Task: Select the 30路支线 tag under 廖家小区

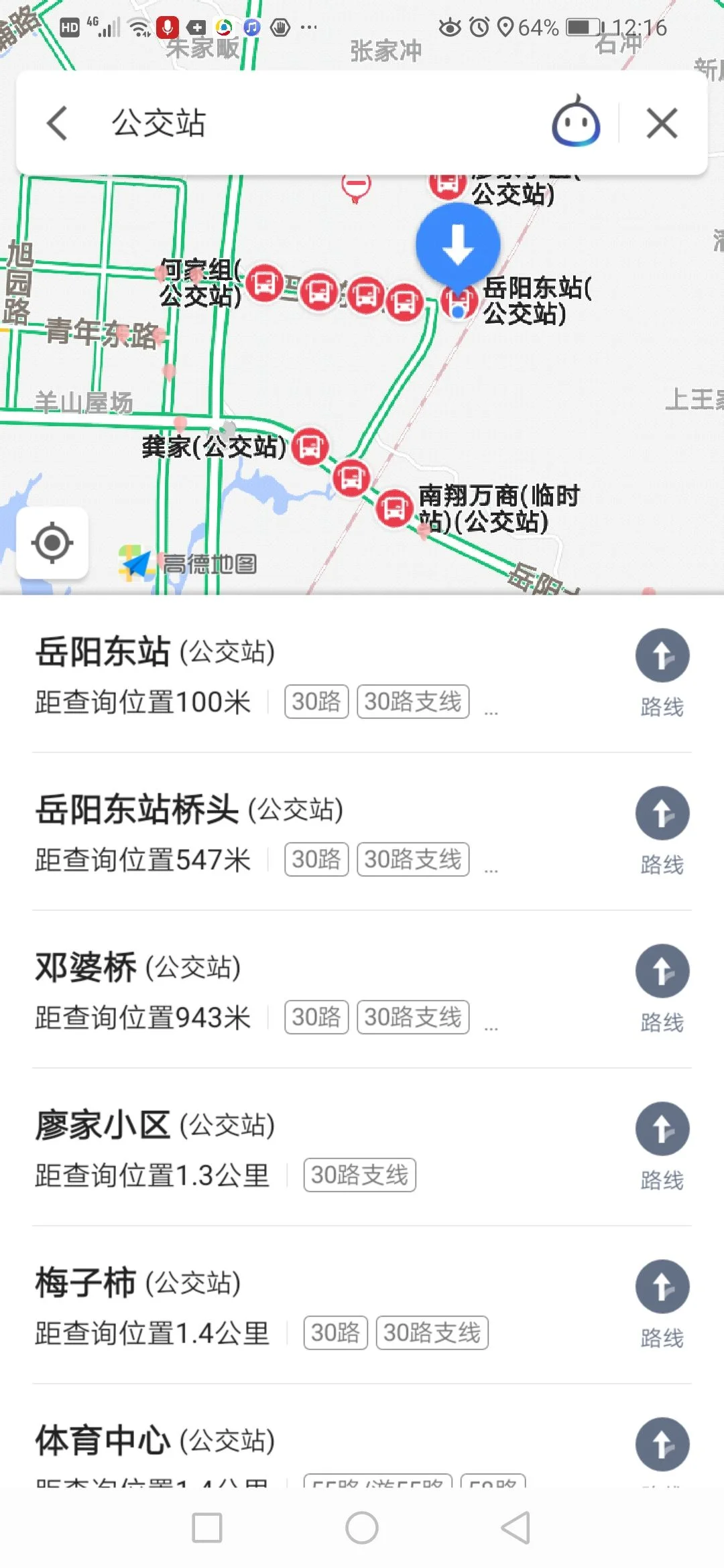Action: coord(359,1174)
